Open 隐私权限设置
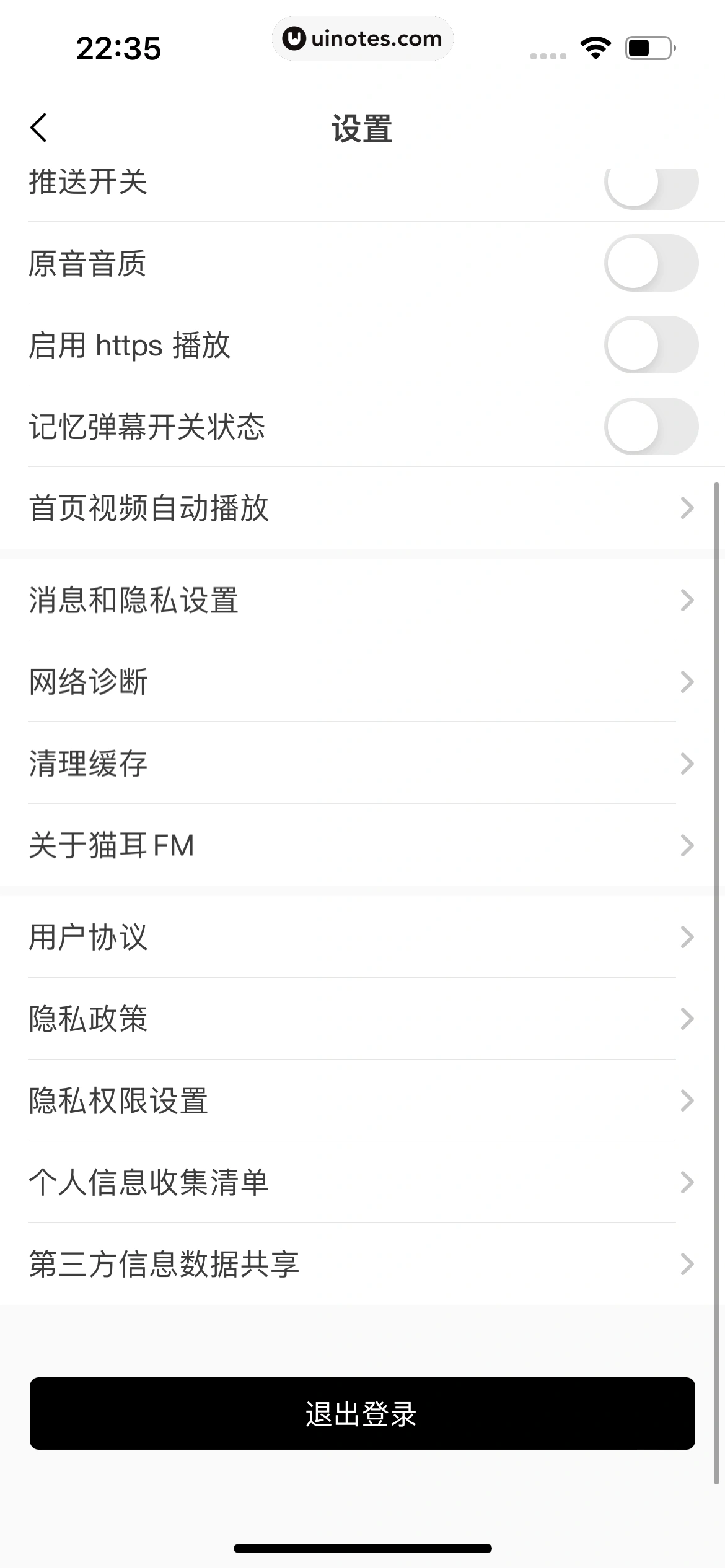725x1568 pixels. pos(362,1101)
